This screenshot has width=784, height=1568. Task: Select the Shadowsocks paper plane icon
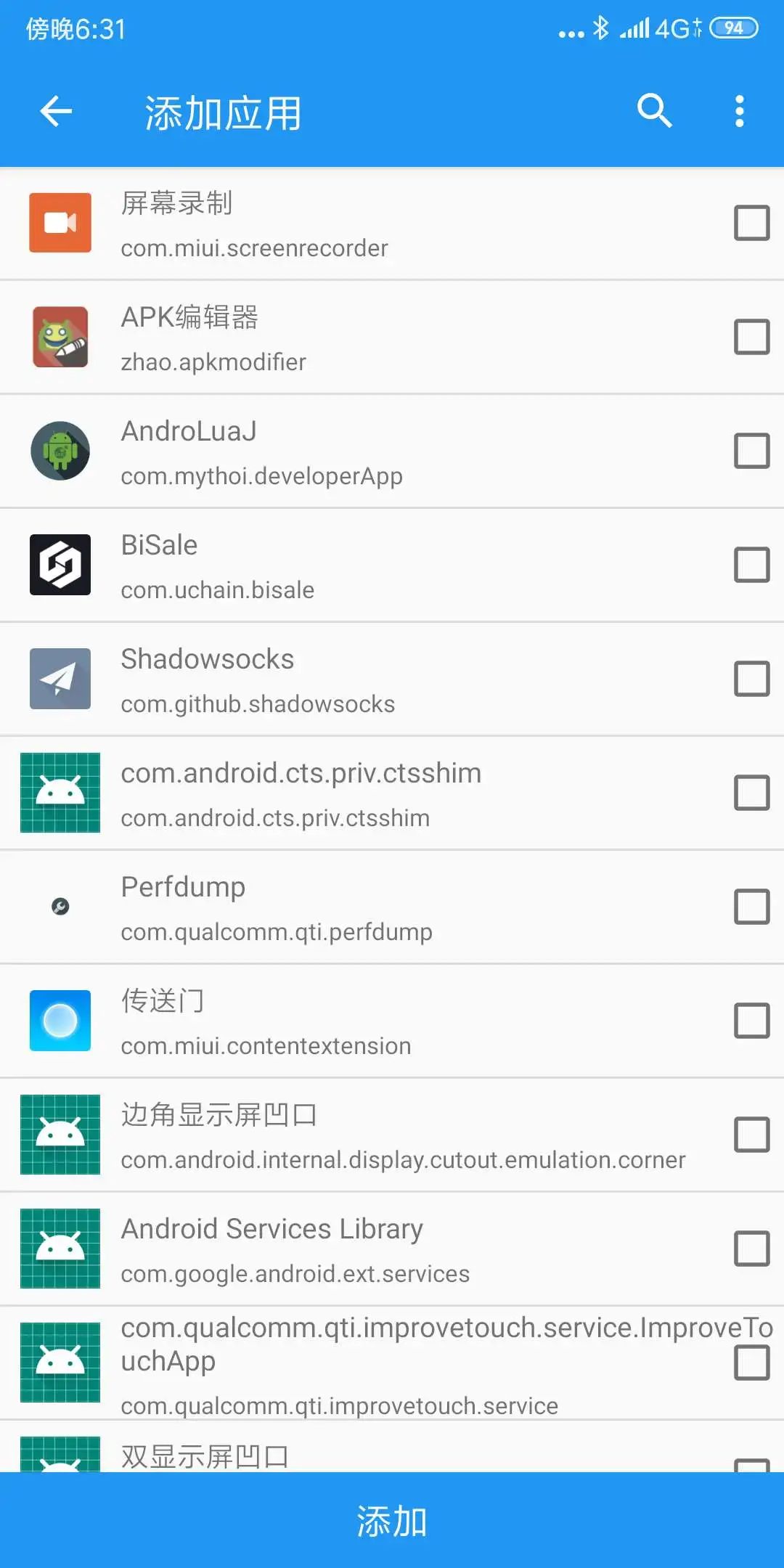click(x=60, y=679)
